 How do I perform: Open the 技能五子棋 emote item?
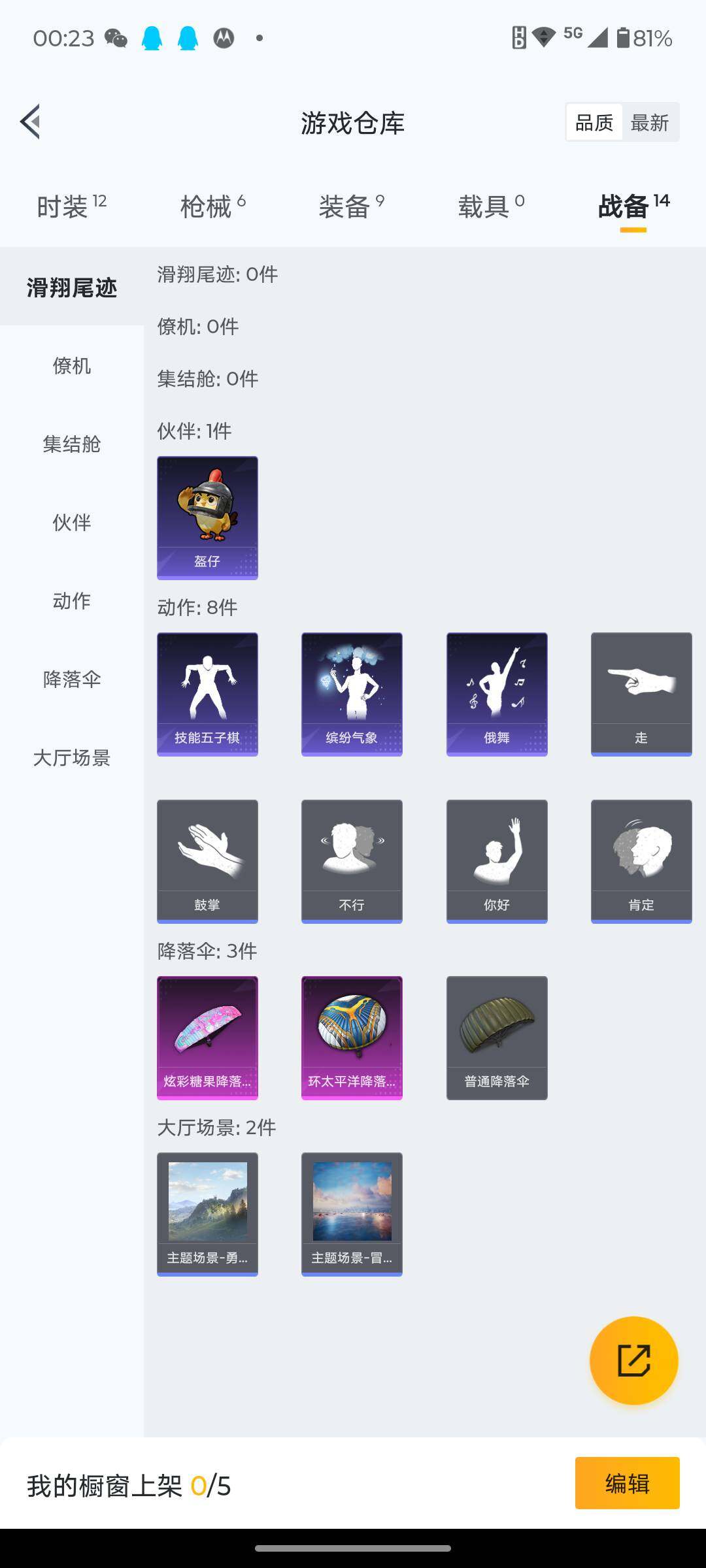pyautogui.click(x=207, y=694)
